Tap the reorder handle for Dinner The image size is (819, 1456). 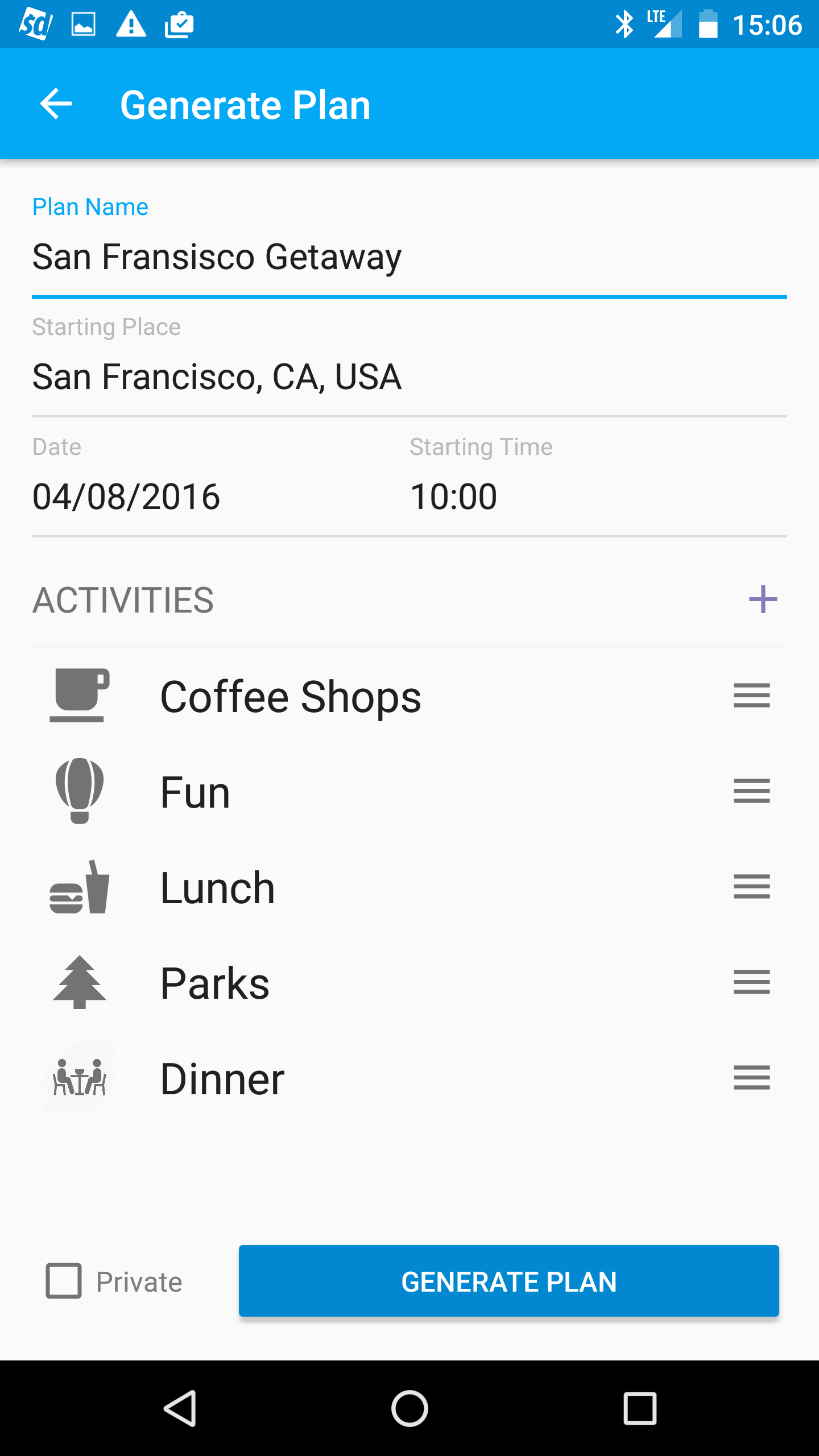pos(751,1078)
